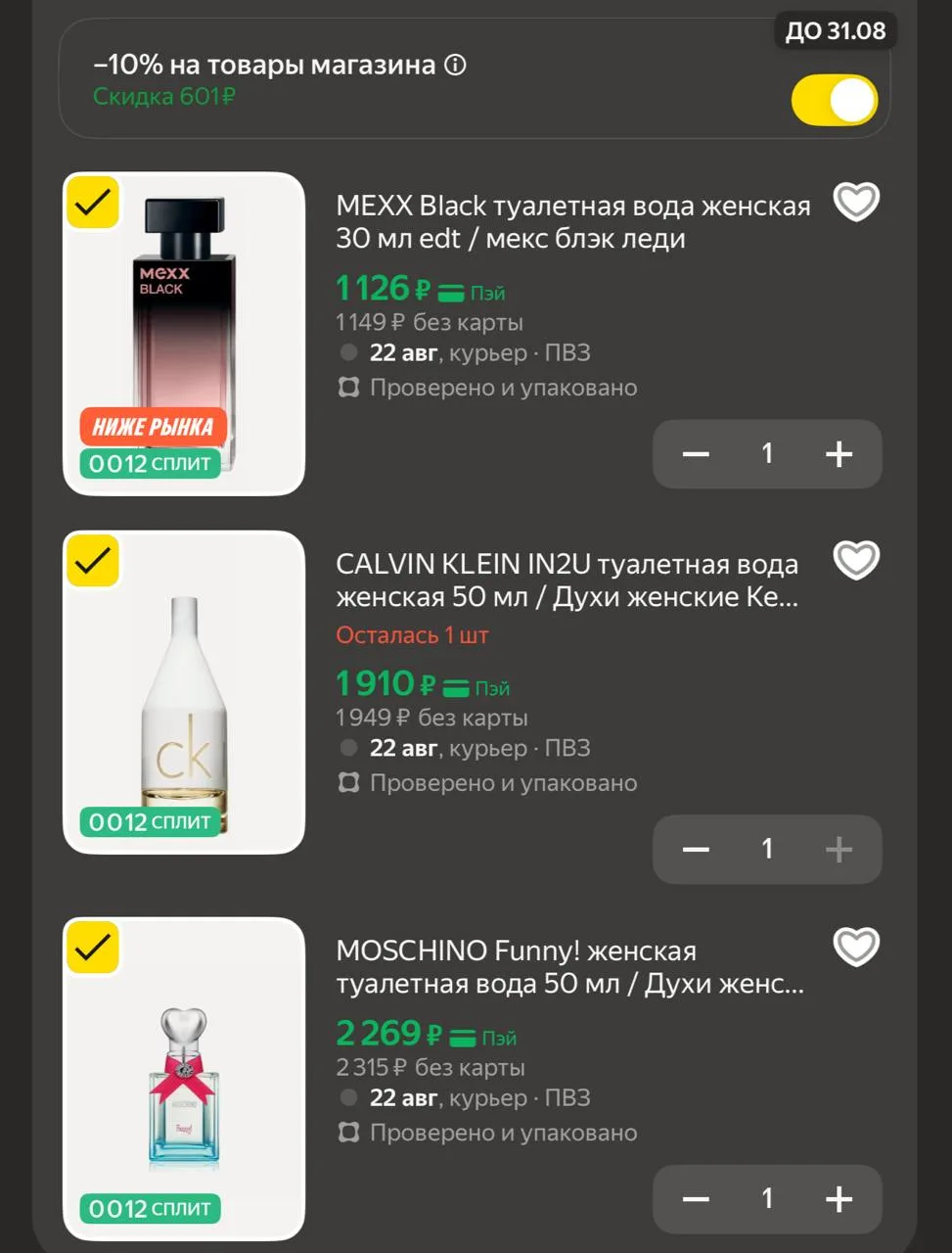Uncheck the Moschino Funny! checkbox
Image resolution: width=952 pixels, height=1253 pixels.
93,948
